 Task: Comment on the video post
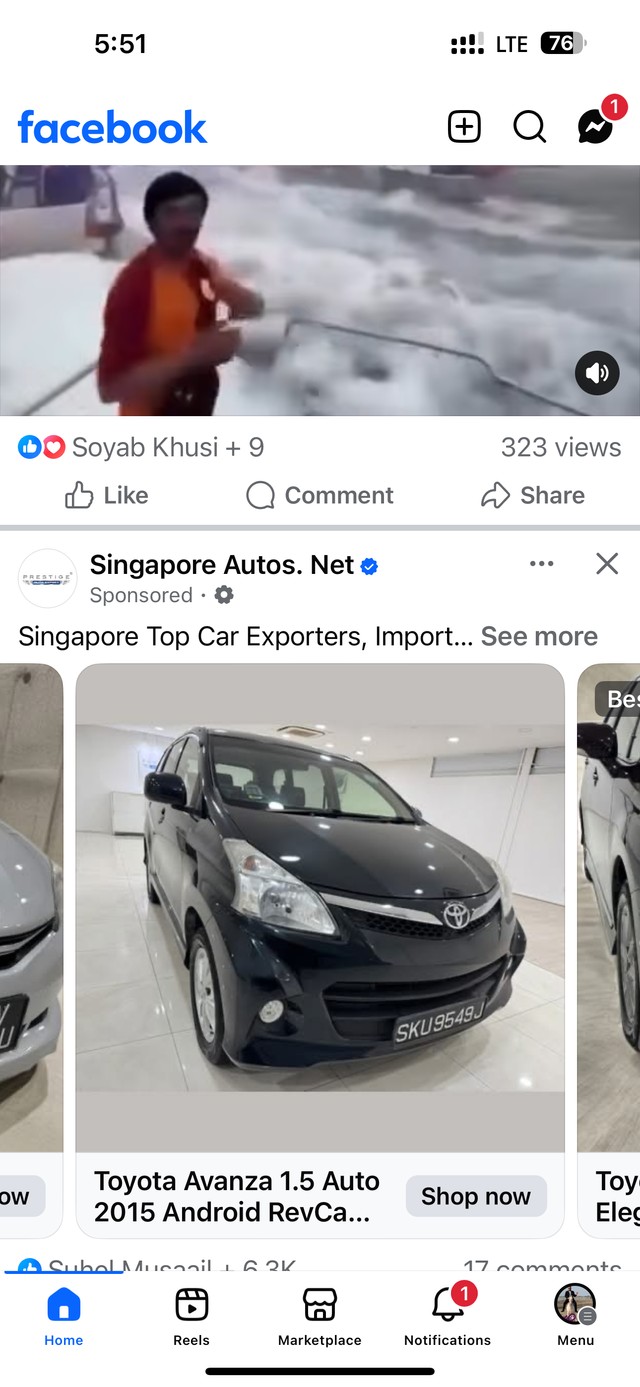320,495
